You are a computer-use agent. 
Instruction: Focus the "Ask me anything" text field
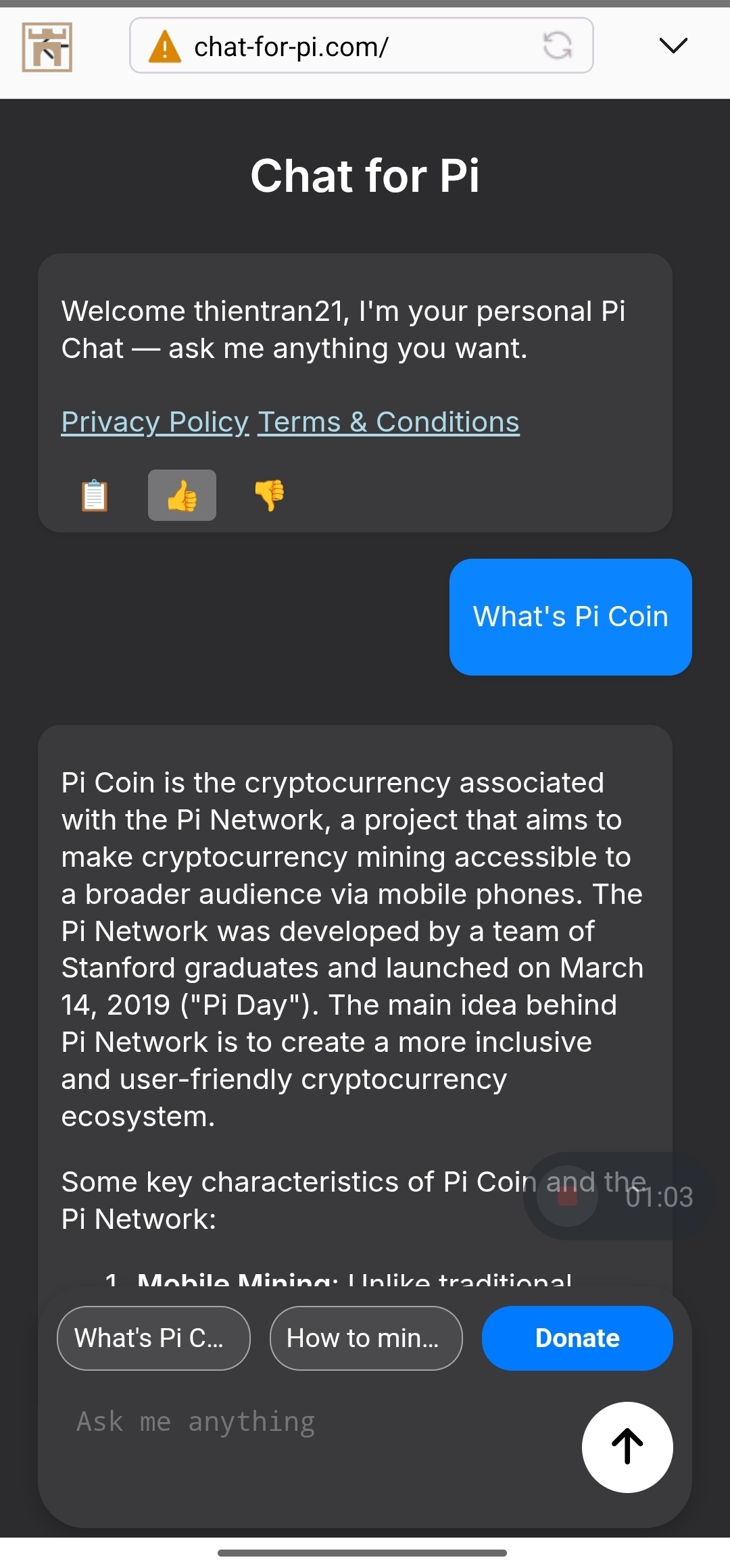pos(304,1421)
